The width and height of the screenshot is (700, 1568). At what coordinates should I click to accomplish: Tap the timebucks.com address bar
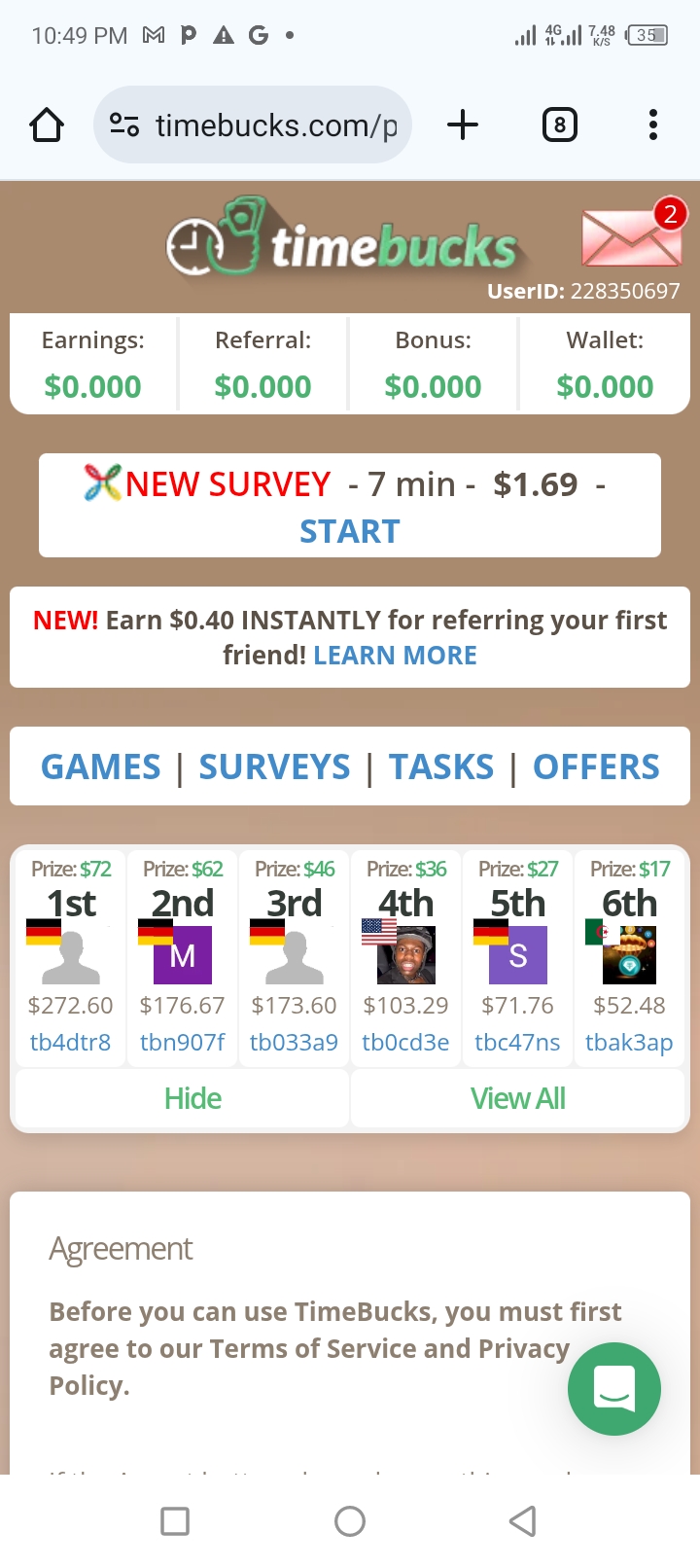[x=262, y=125]
